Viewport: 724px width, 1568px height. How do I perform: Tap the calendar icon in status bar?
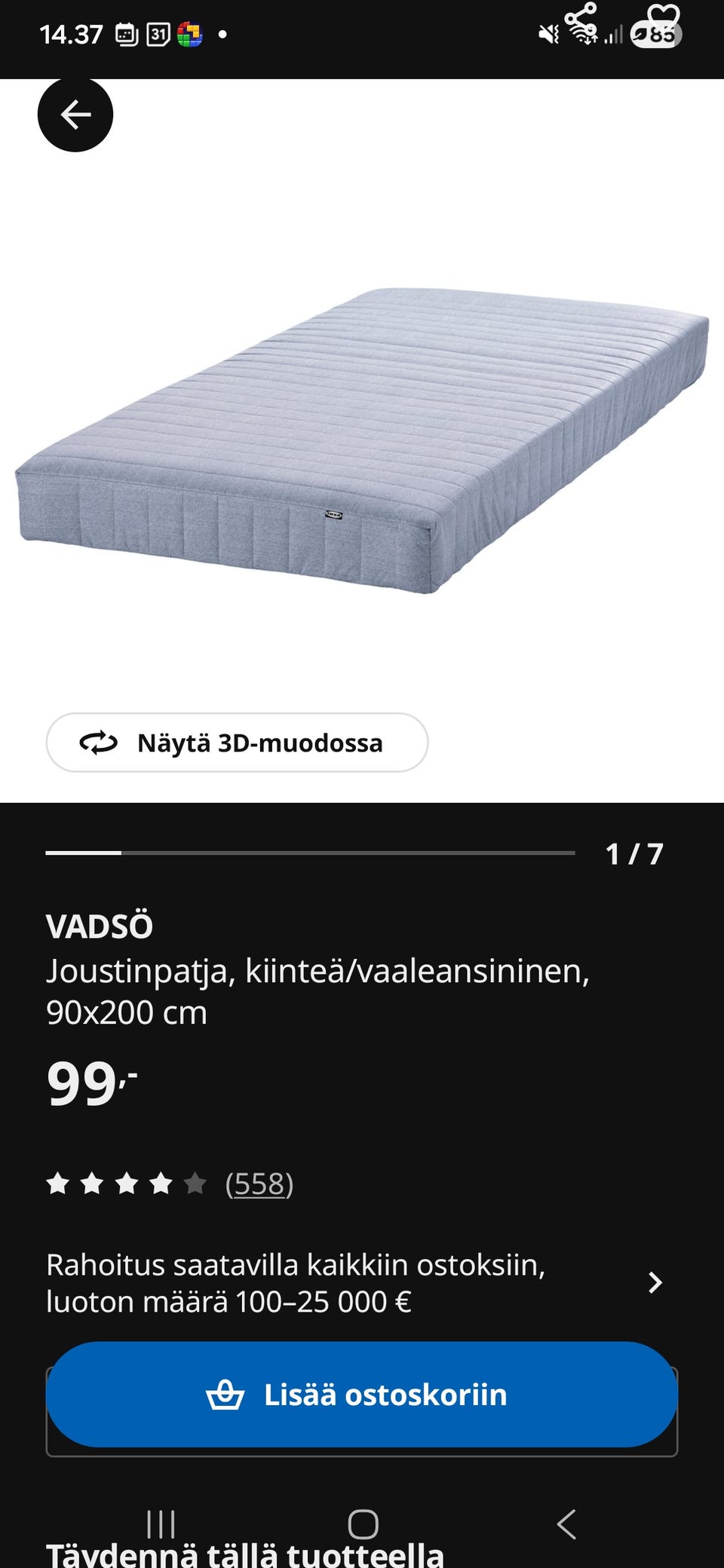[x=156, y=32]
